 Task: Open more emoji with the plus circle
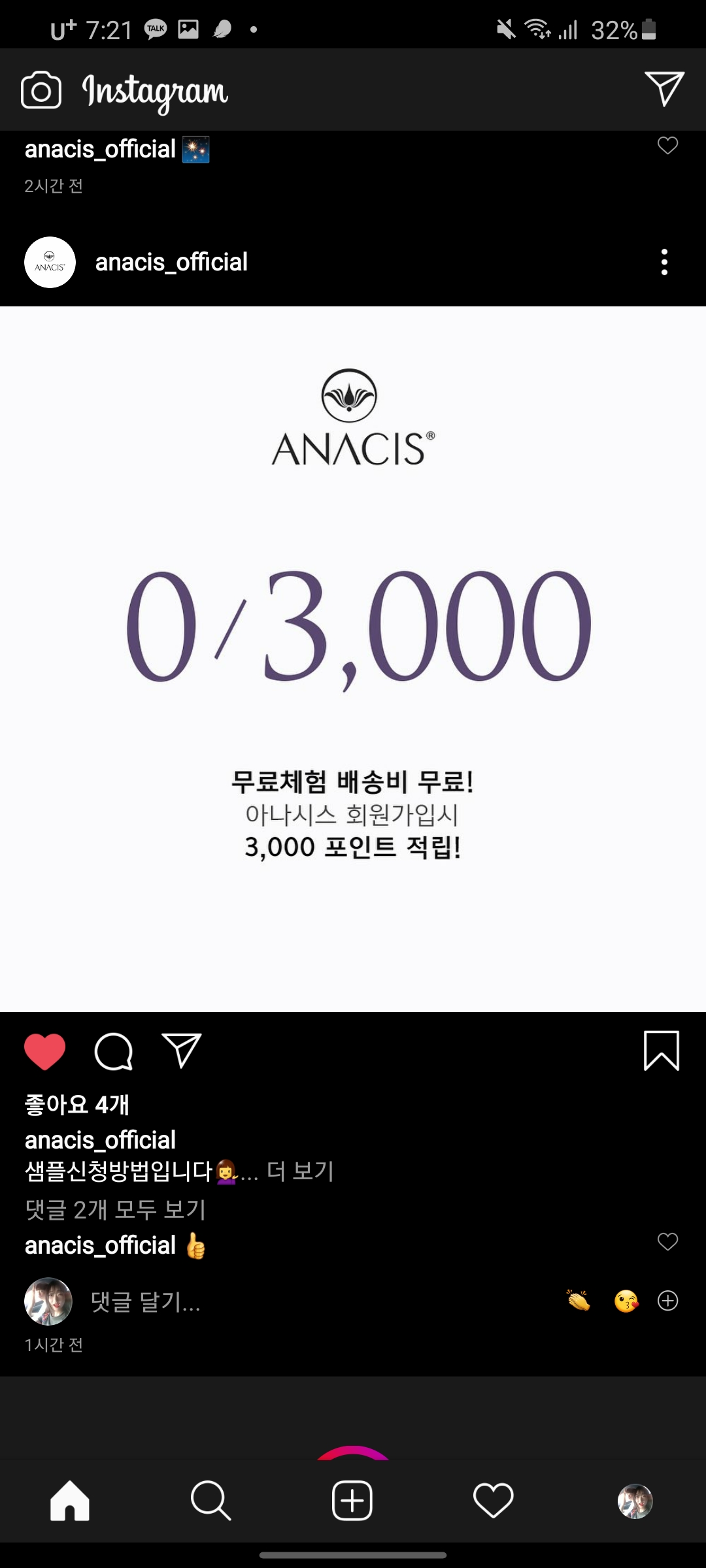coord(667,1301)
